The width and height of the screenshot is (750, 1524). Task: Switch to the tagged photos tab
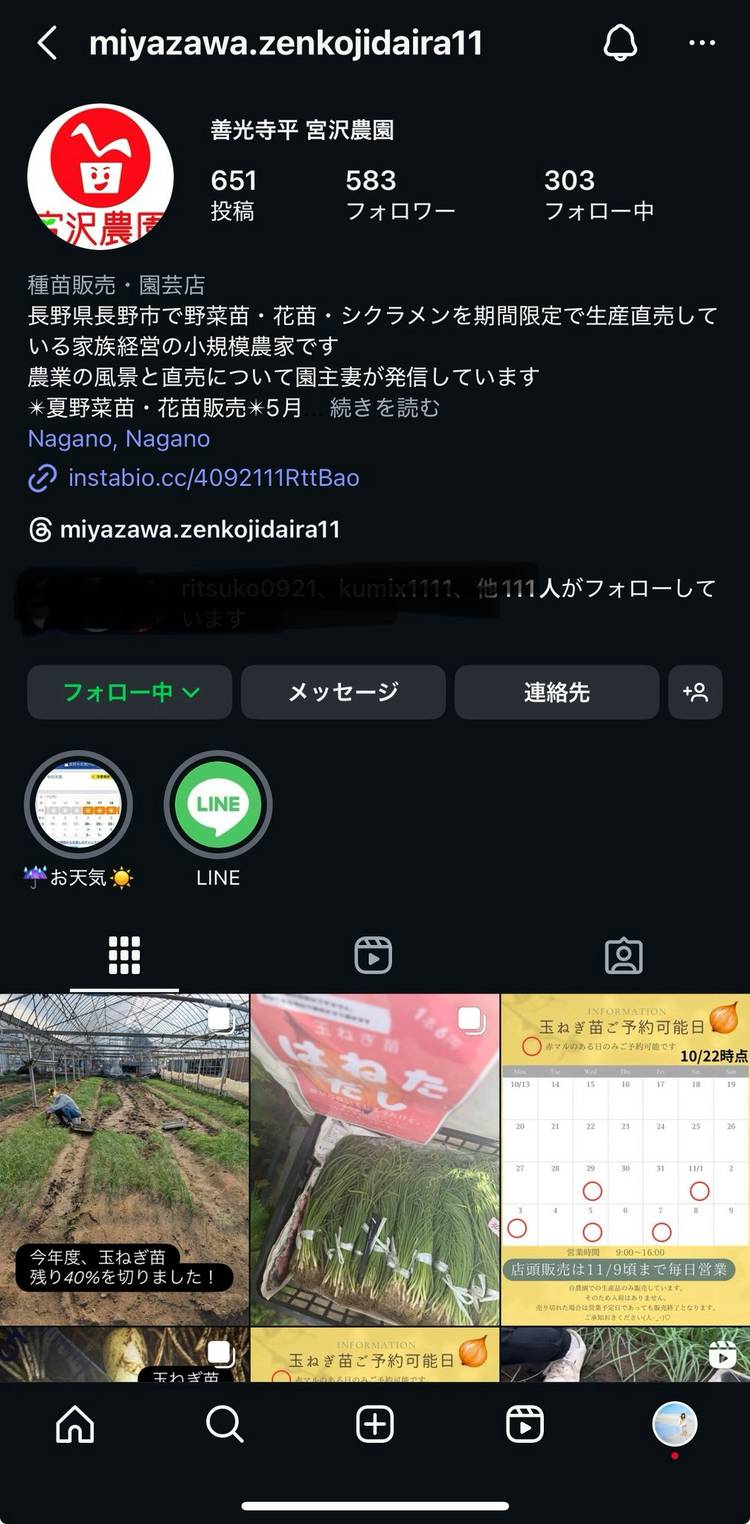[623, 956]
